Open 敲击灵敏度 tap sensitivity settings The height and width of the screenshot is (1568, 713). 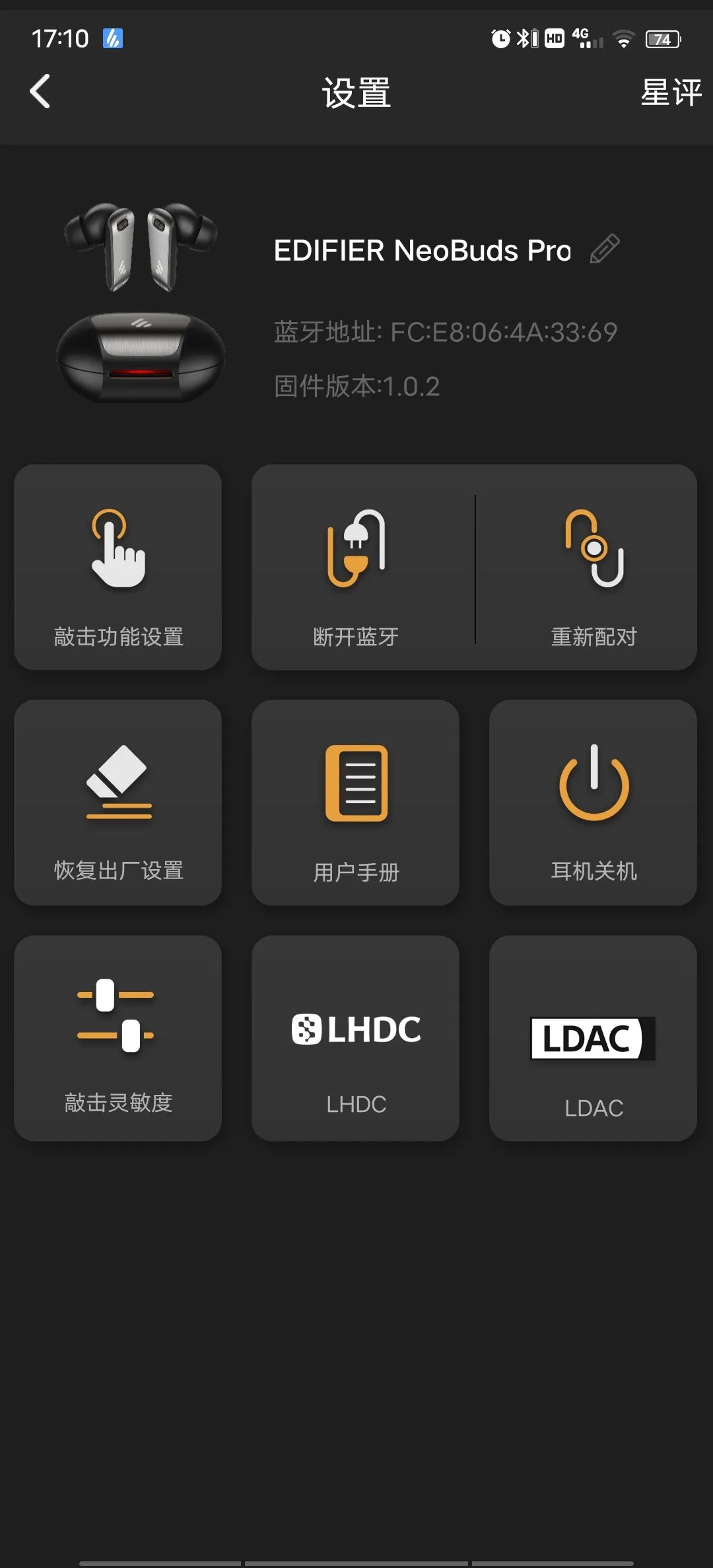[118, 1038]
